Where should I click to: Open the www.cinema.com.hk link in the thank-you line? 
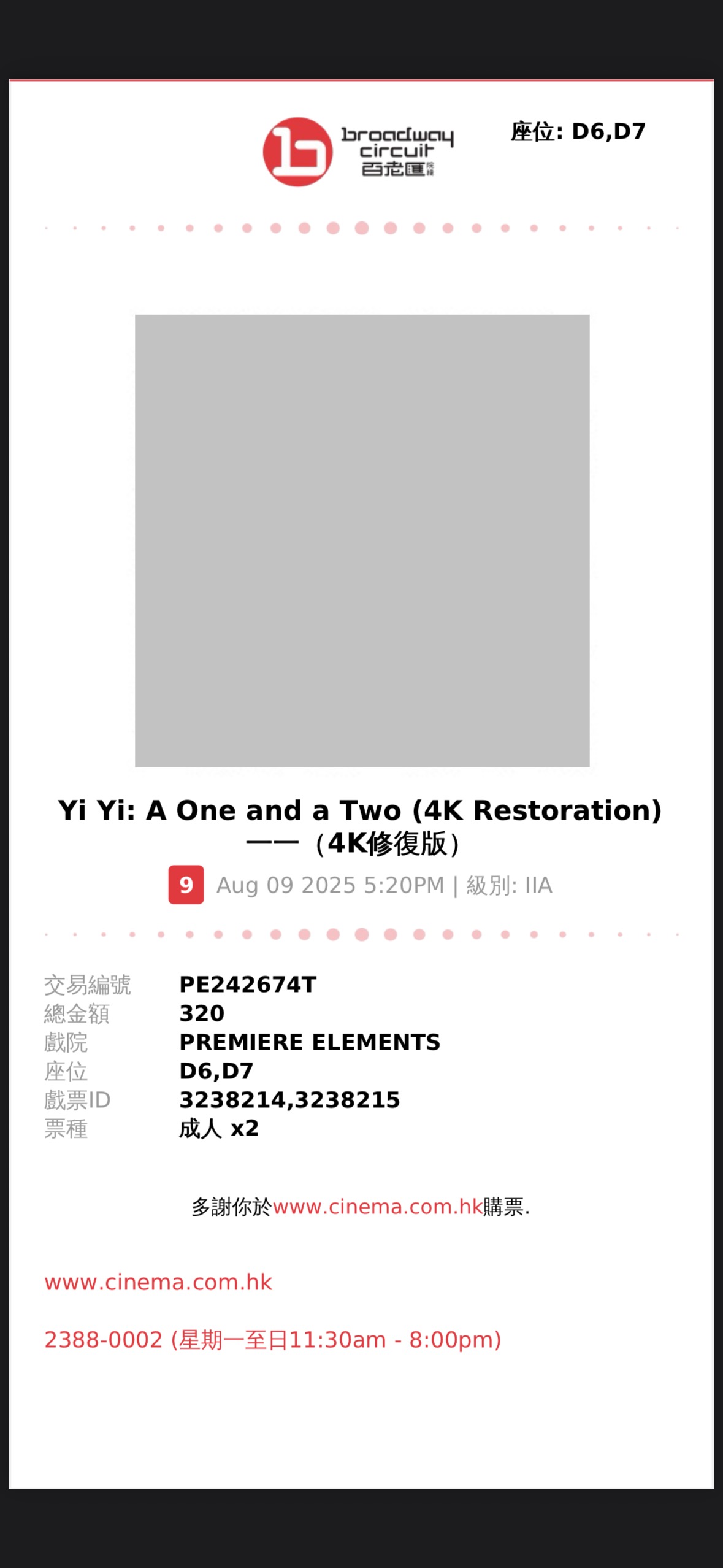tap(378, 1207)
